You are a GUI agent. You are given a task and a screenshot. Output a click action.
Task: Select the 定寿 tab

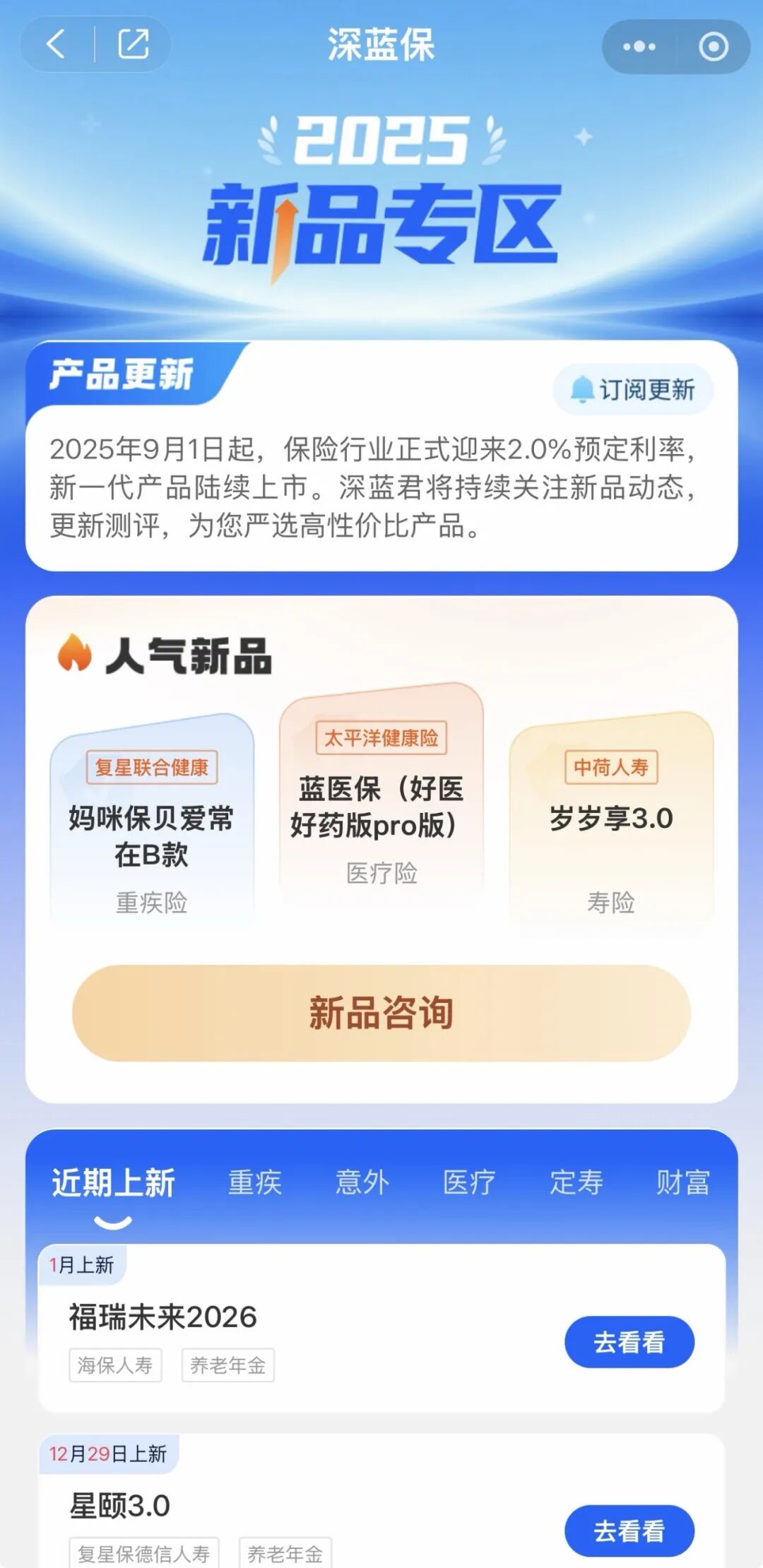[574, 1181]
